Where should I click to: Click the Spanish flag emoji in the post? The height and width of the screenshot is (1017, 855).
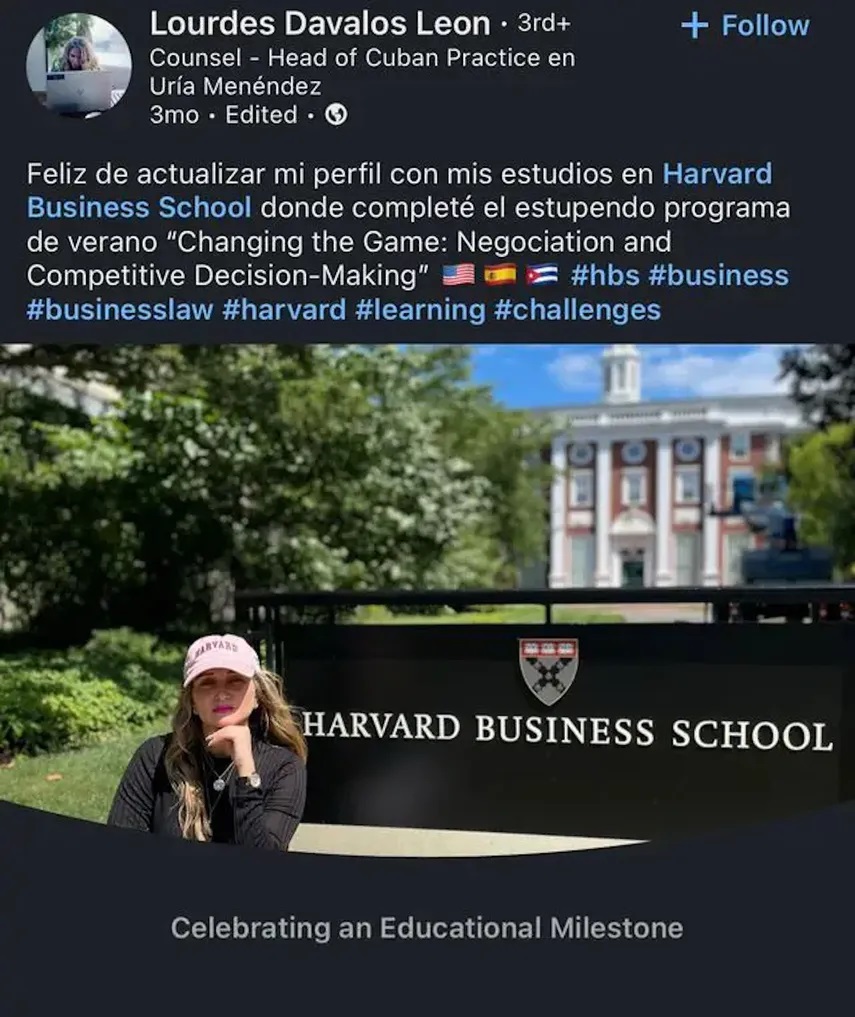coord(502,273)
